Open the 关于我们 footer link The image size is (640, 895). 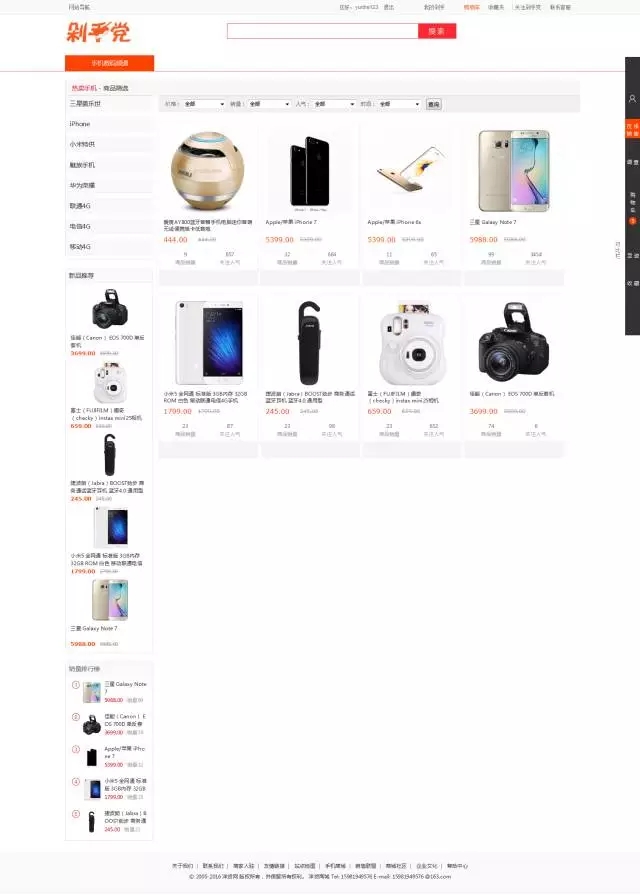tap(182, 865)
